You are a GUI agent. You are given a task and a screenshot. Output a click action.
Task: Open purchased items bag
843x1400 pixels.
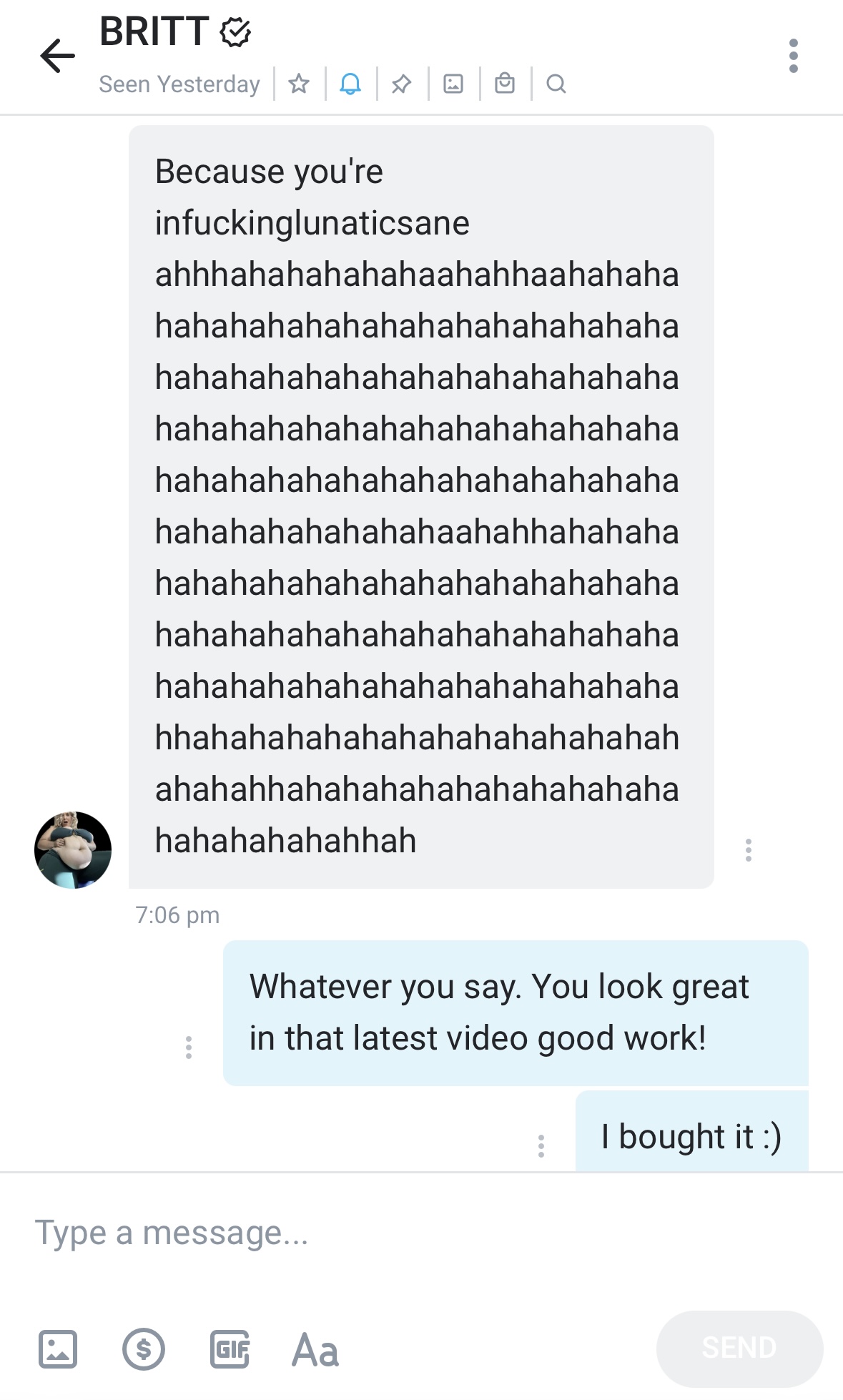click(x=505, y=84)
